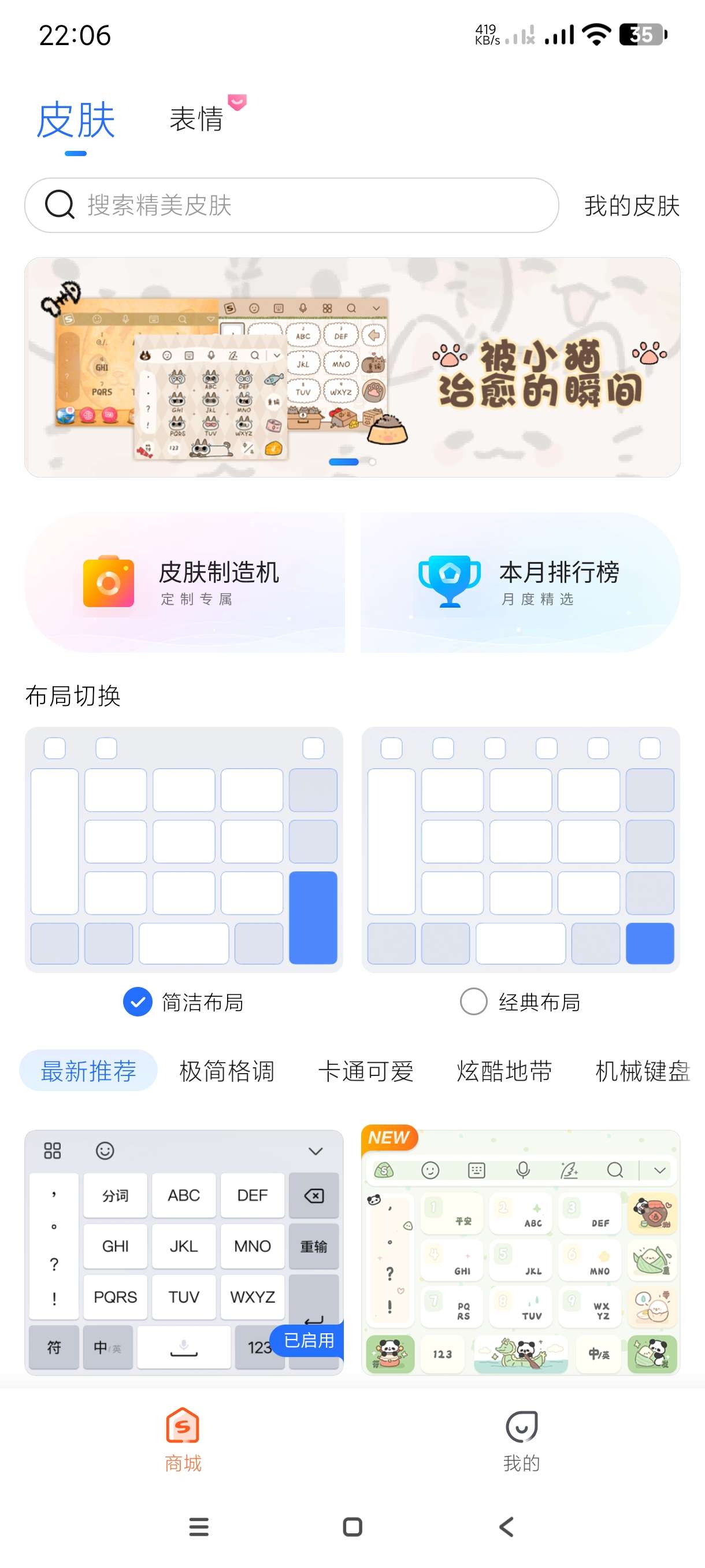Switch to the 表情 tab
Screen dimensions: 705x1568
(x=196, y=119)
